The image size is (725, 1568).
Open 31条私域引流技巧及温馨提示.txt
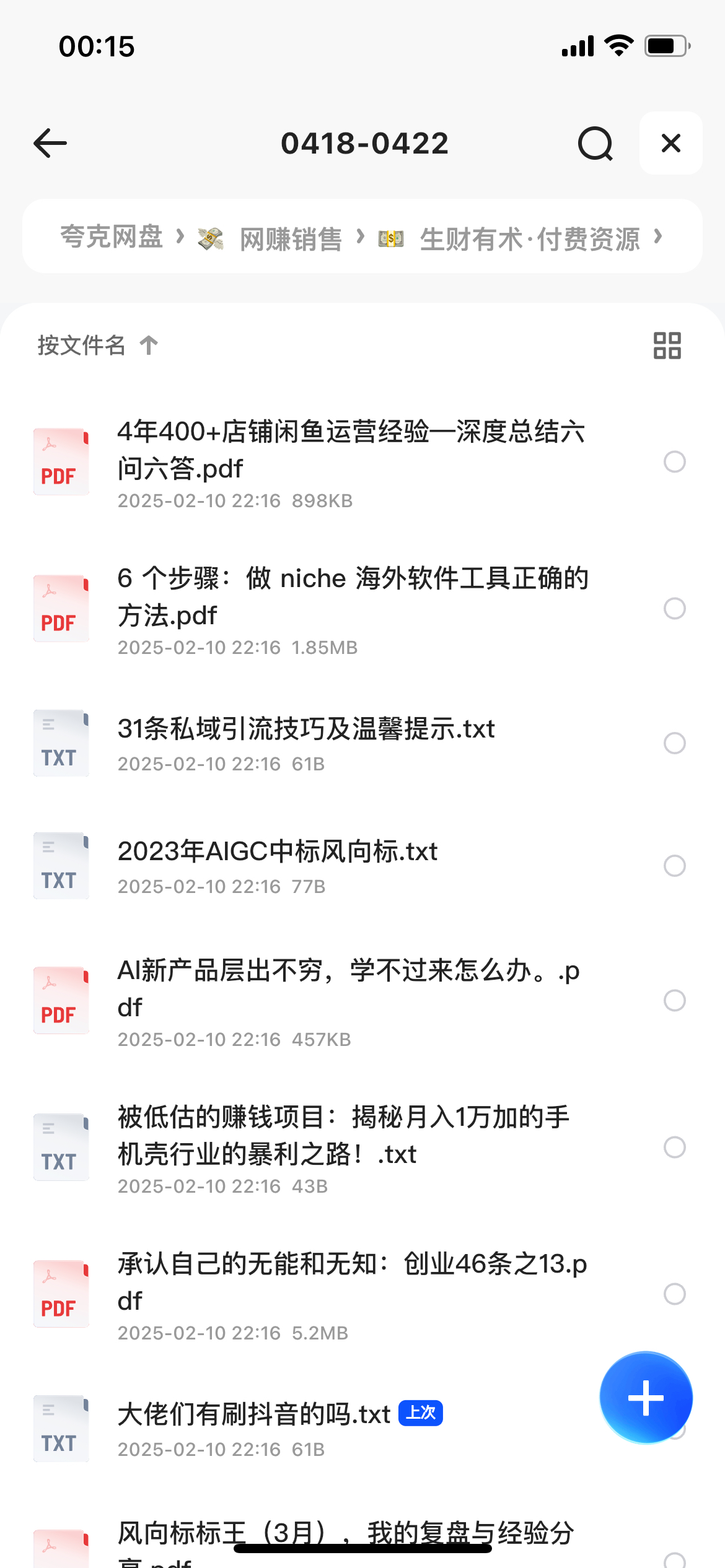[306, 728]
